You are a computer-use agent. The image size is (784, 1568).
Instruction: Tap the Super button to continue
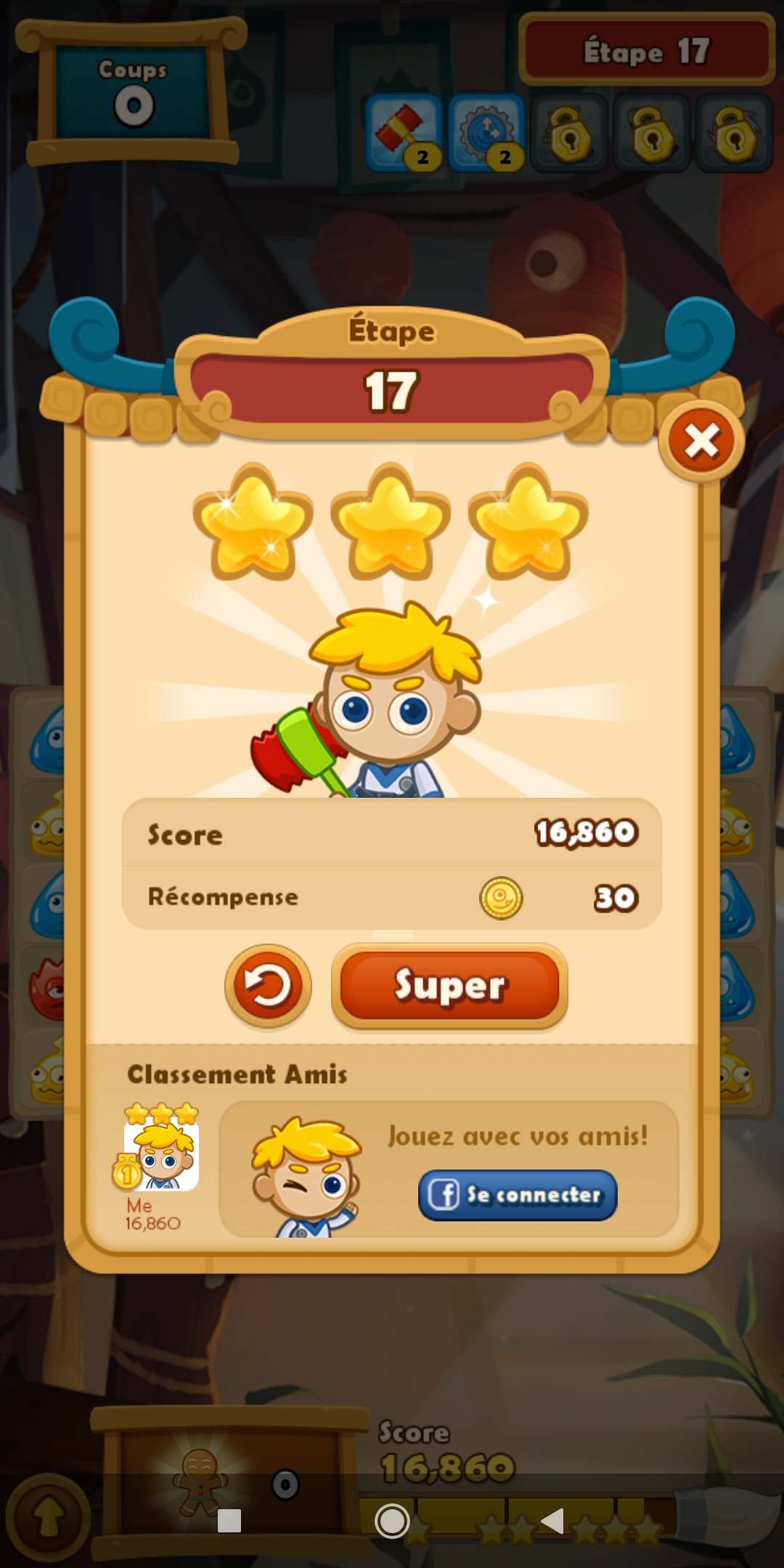click(x=449, y=986)
